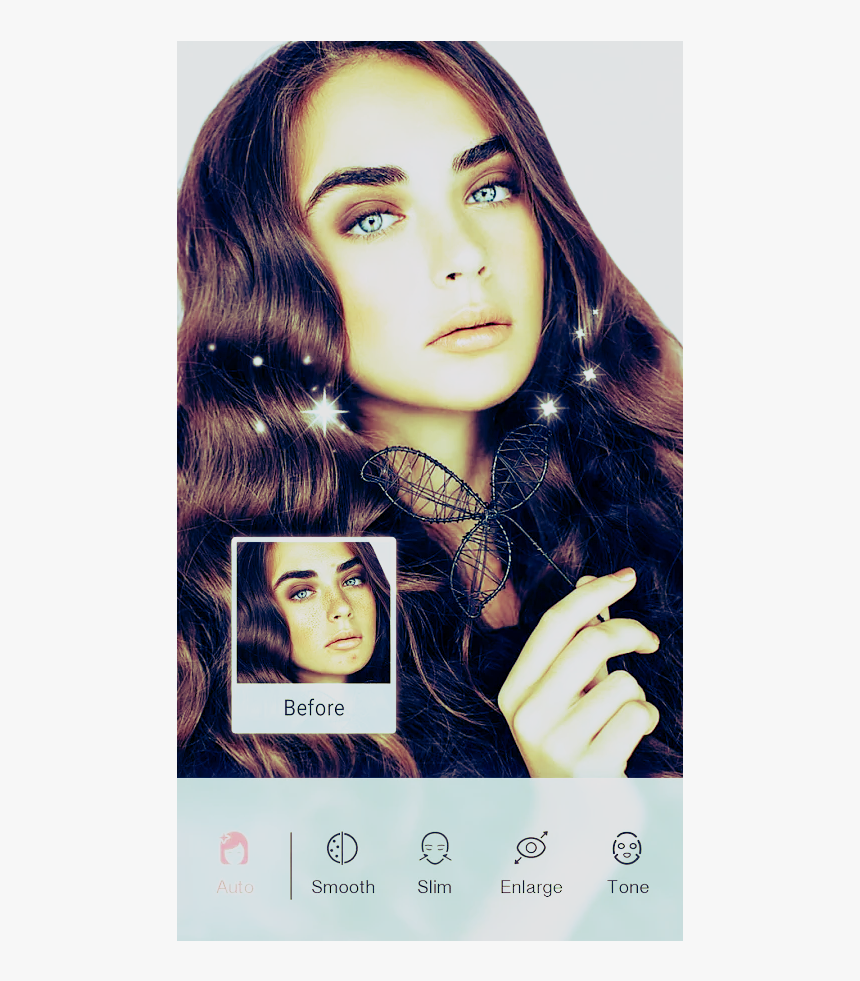Choose the Slim face tool
This screenshot has height=981, width=860.
[435, 862]
